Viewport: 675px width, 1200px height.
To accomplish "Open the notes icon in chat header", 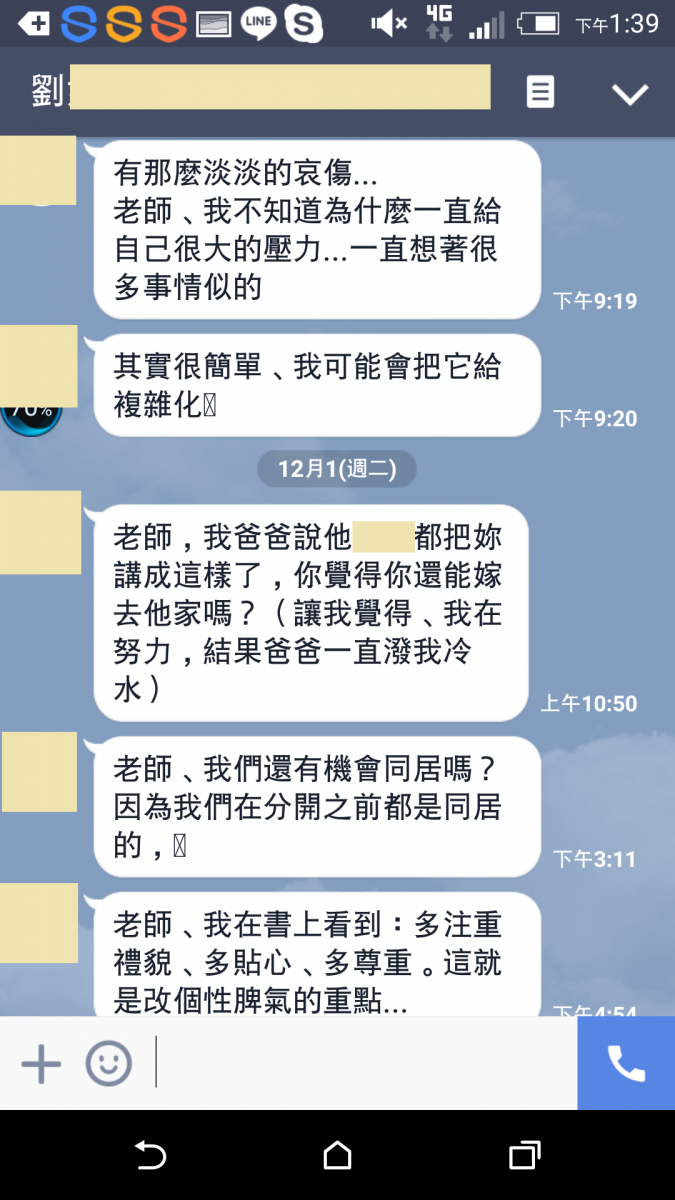I will tap(540, 92).
